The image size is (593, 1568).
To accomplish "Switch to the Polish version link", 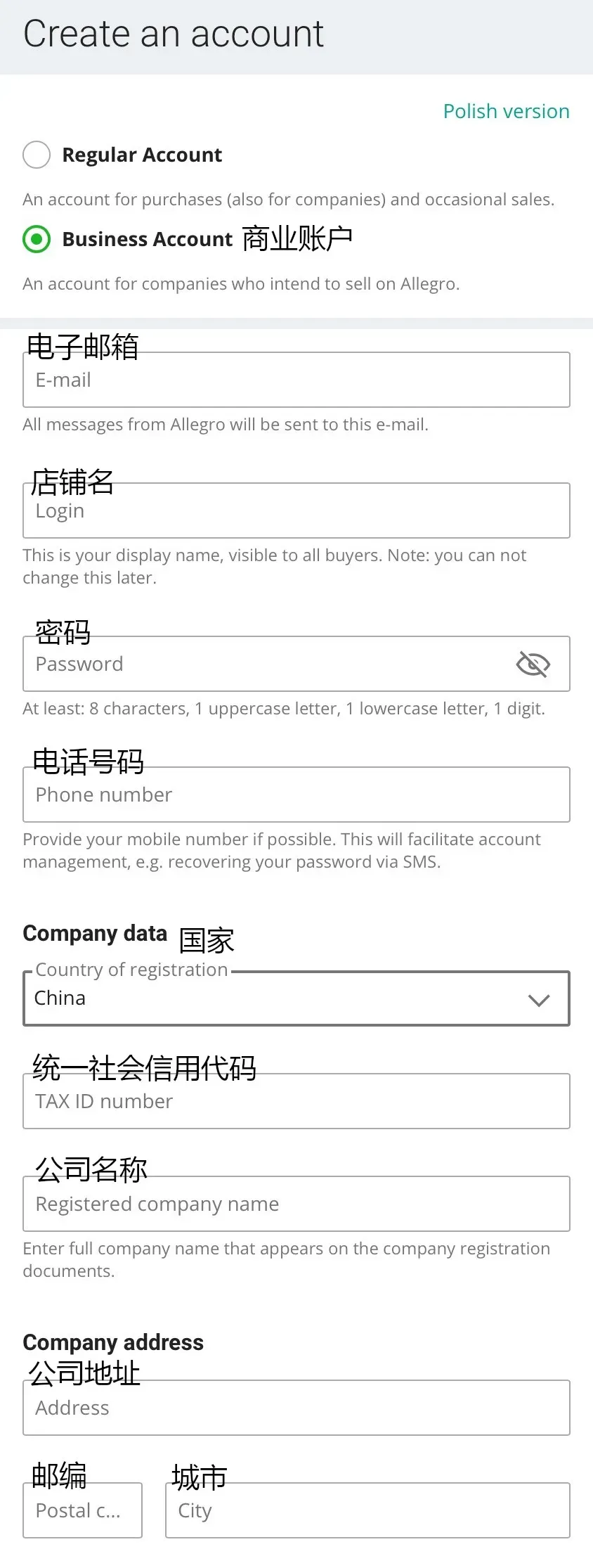I will click(506, 111).
